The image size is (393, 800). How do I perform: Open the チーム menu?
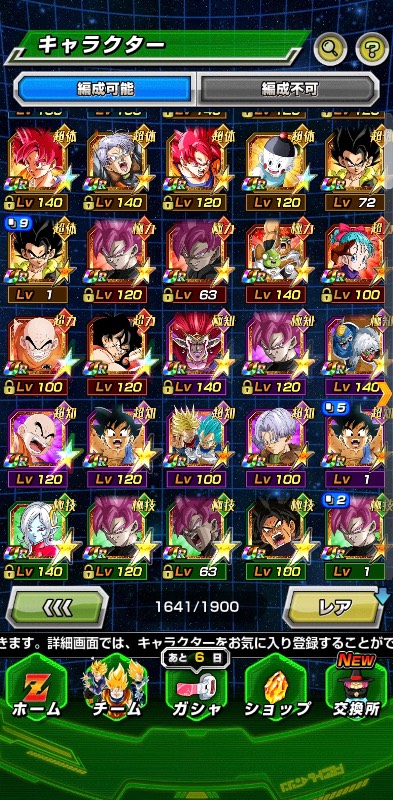pyautogui.click(x=117, y=688)
